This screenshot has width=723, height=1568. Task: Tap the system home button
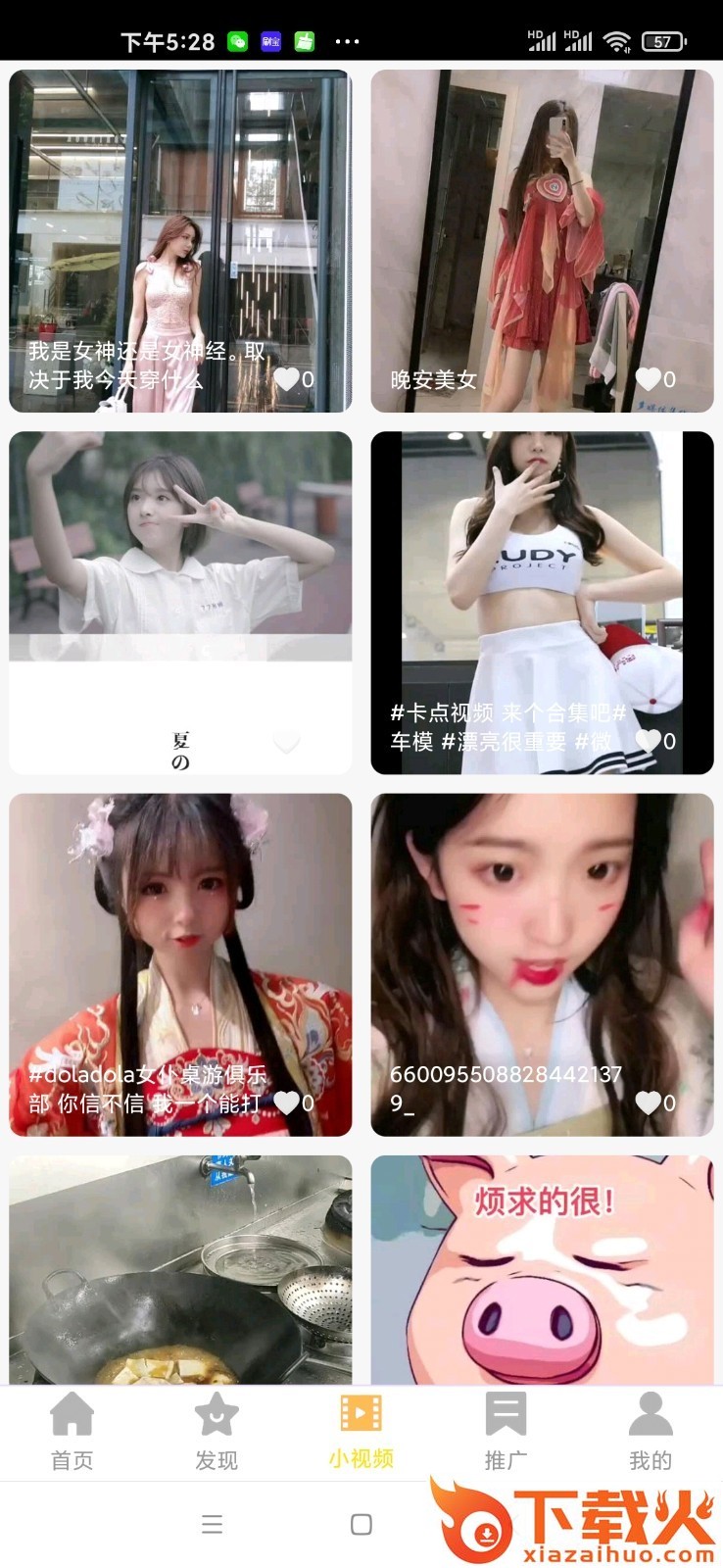click(x=361, y=1524)
